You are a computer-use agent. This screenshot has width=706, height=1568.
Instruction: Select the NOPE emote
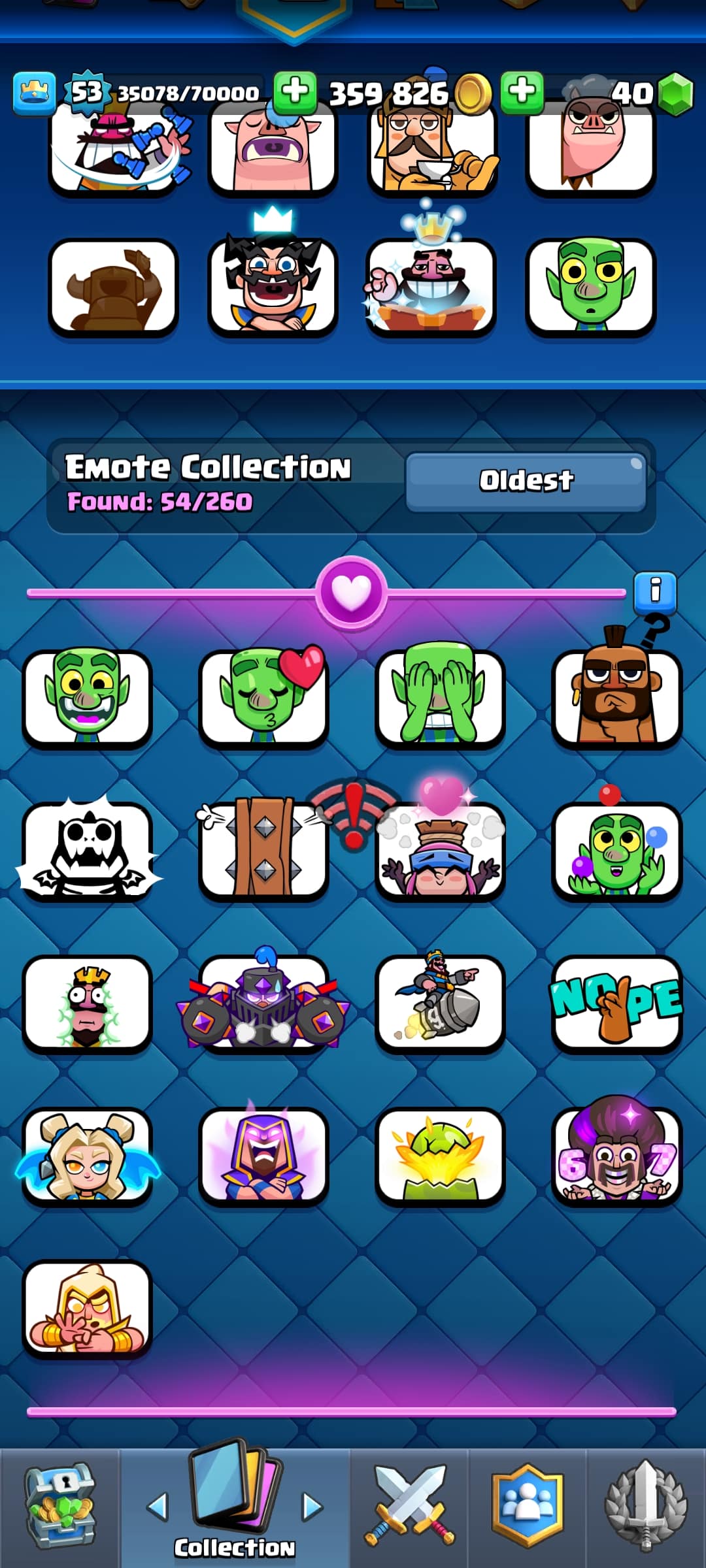(x=616, y=1004)
